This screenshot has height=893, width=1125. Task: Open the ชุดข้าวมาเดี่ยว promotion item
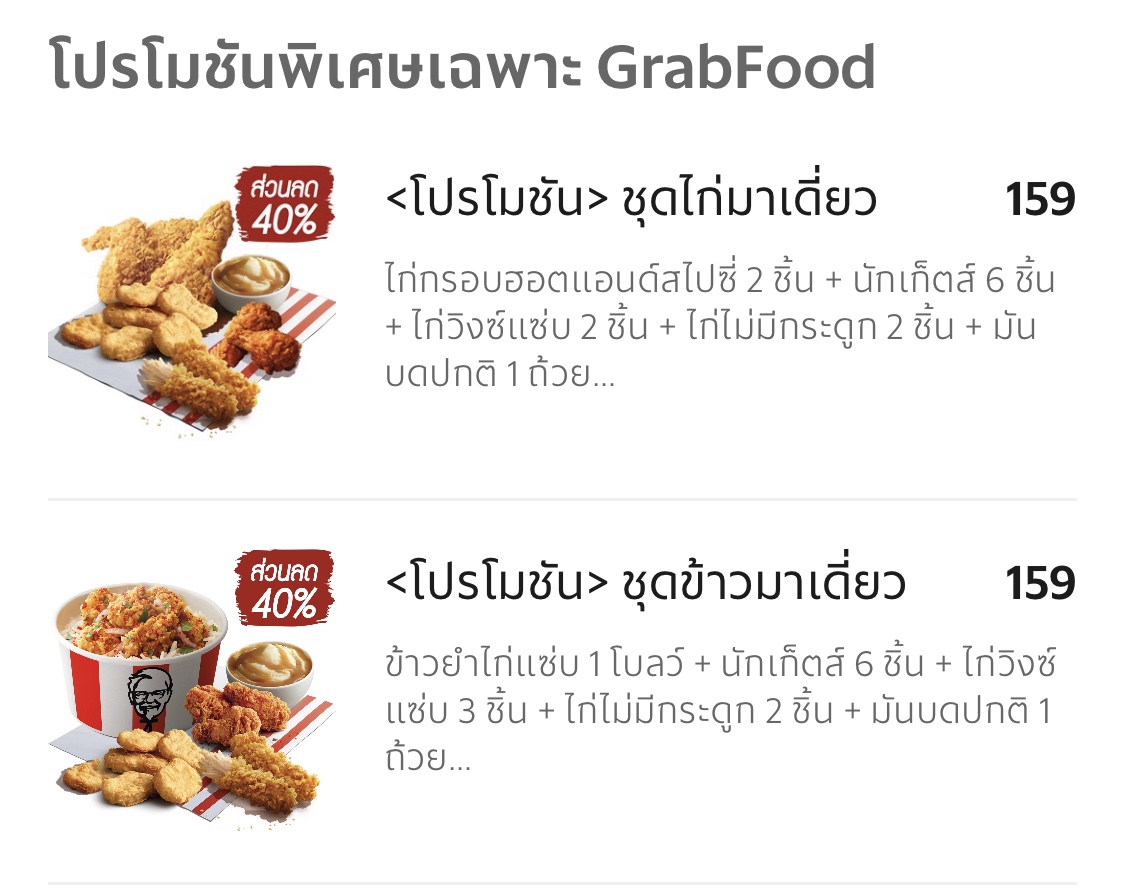(x=562, y=691)
